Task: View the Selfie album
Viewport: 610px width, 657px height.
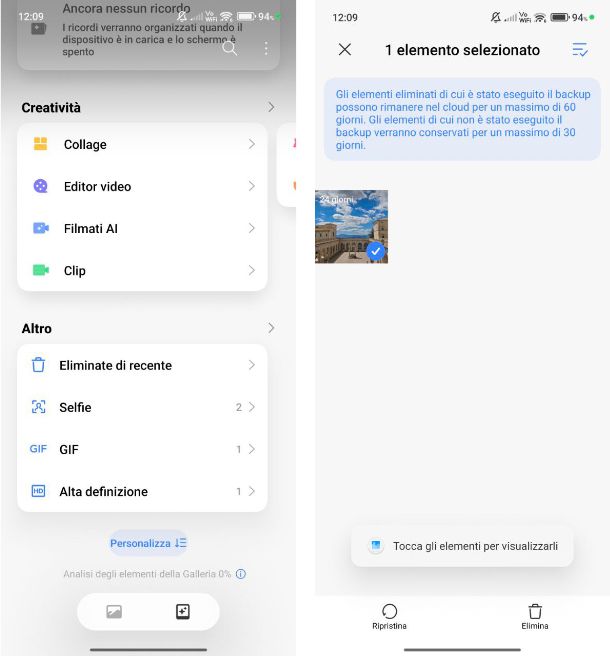Action: point(142,407)
